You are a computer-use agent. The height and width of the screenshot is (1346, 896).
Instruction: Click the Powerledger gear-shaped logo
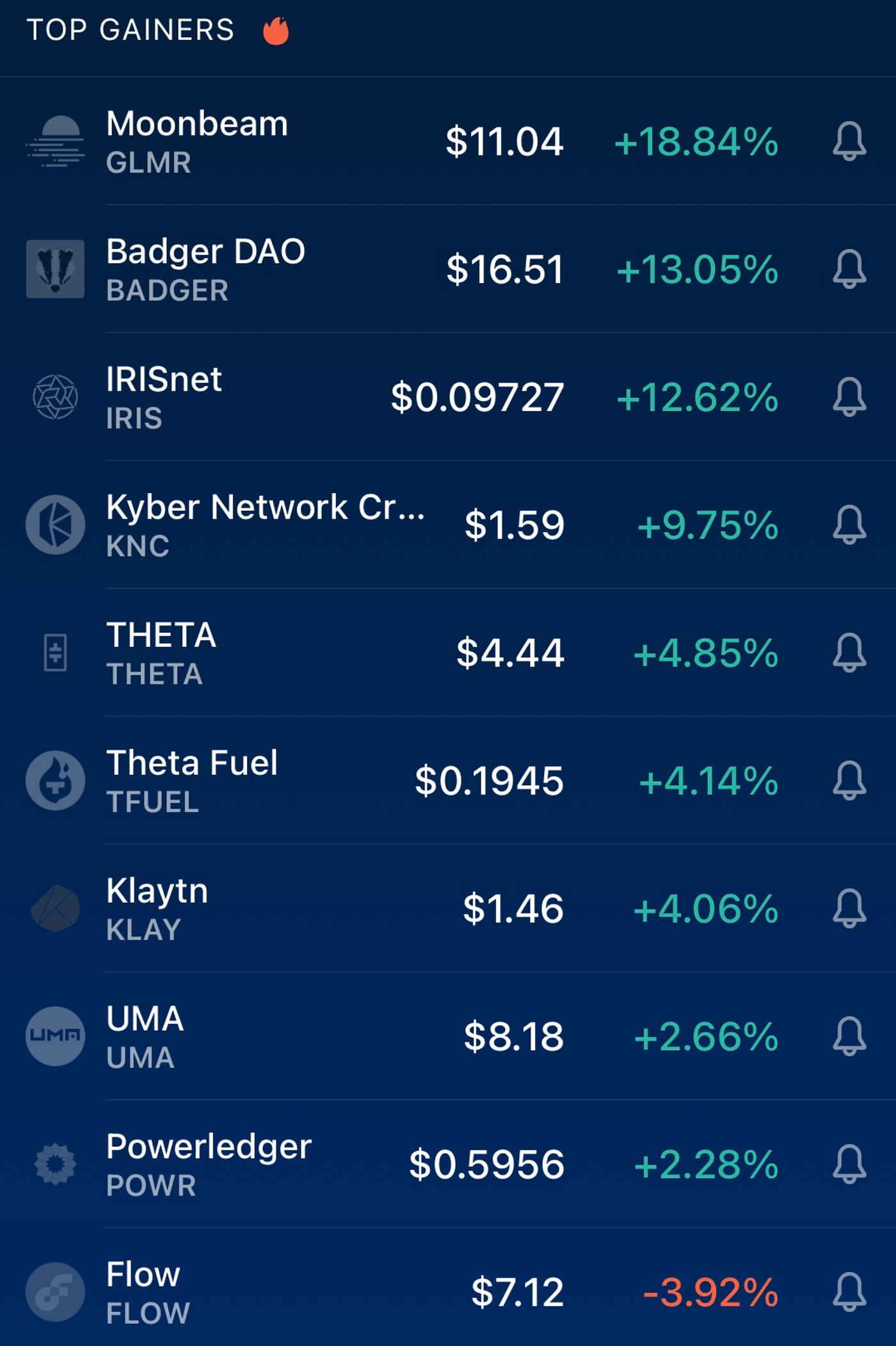pyautogui.click(x=55, y=1163)
